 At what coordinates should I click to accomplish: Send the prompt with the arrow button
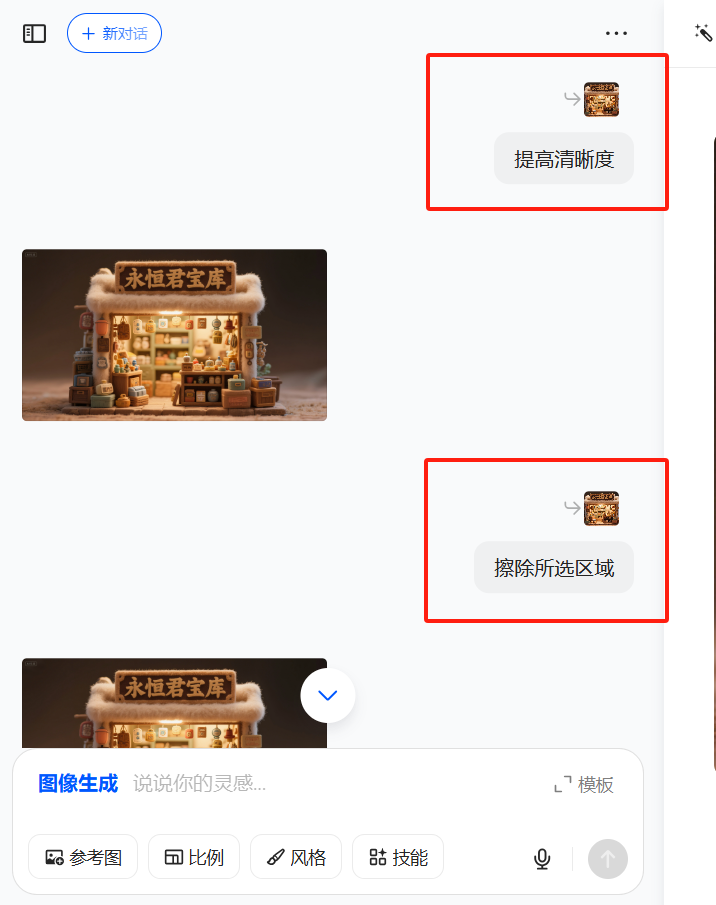(x=608, y=858)
